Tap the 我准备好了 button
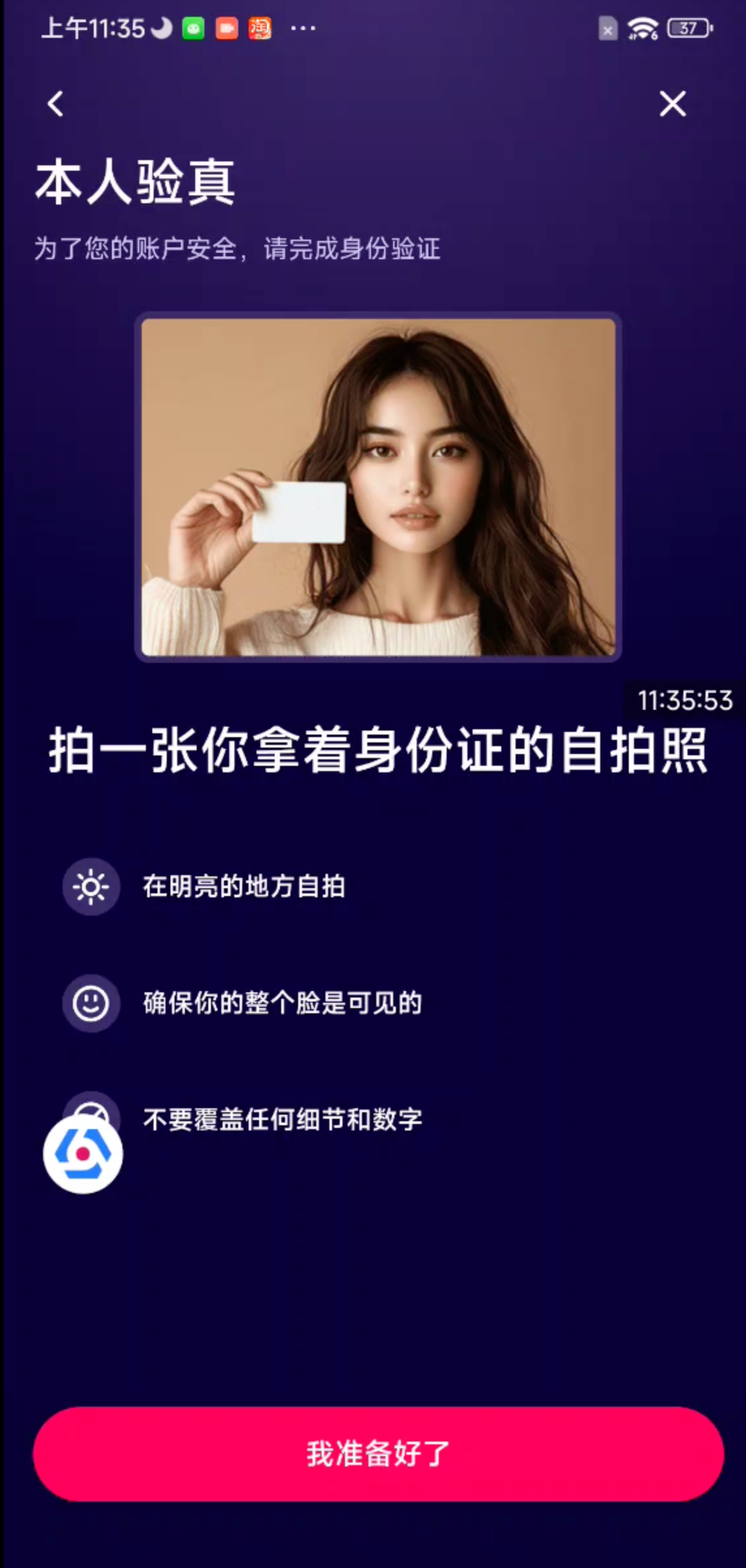The image size is (746, 1568). point(378,1453)
